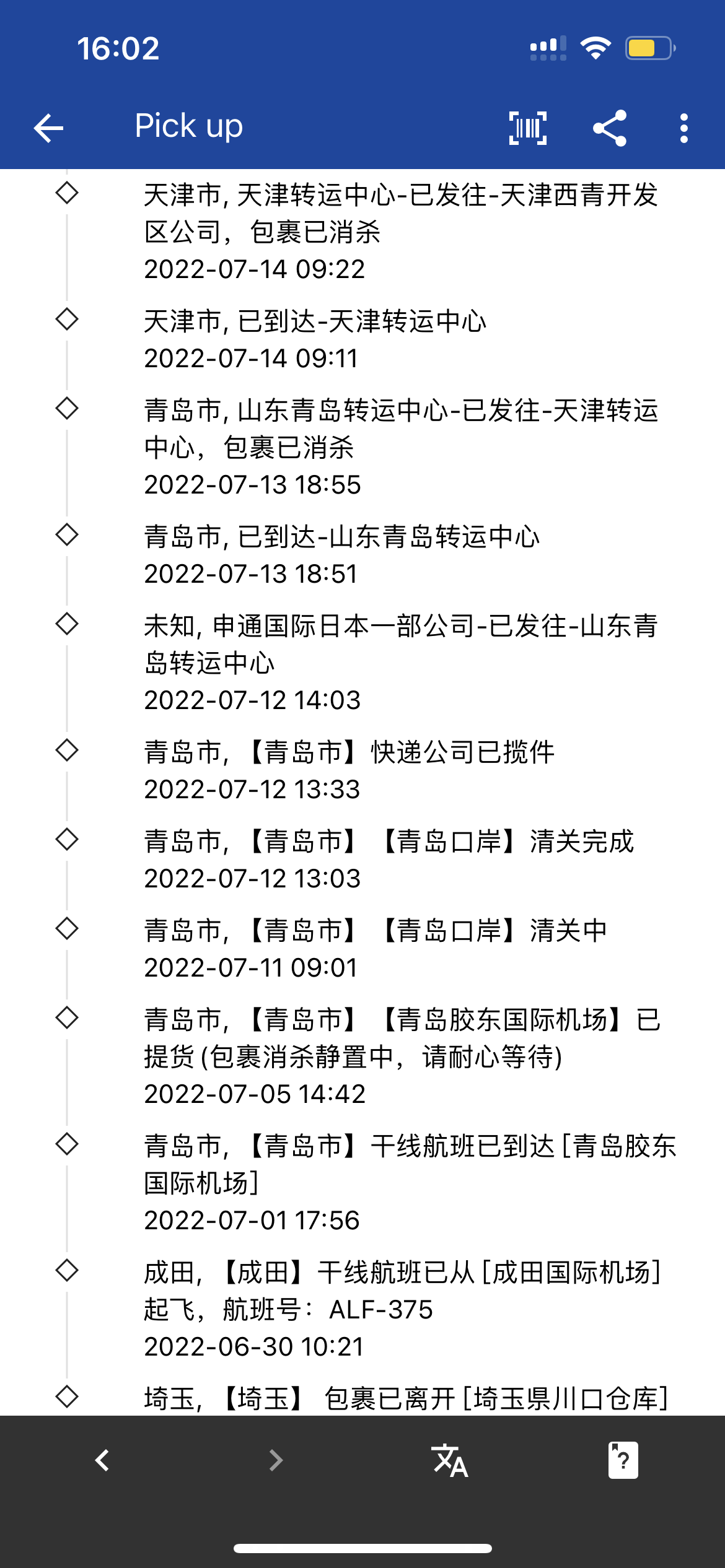Tap the previous-page chevron in the bottom bar
Viewport: 725px width, 1568px height.
tap(102, 1460)
